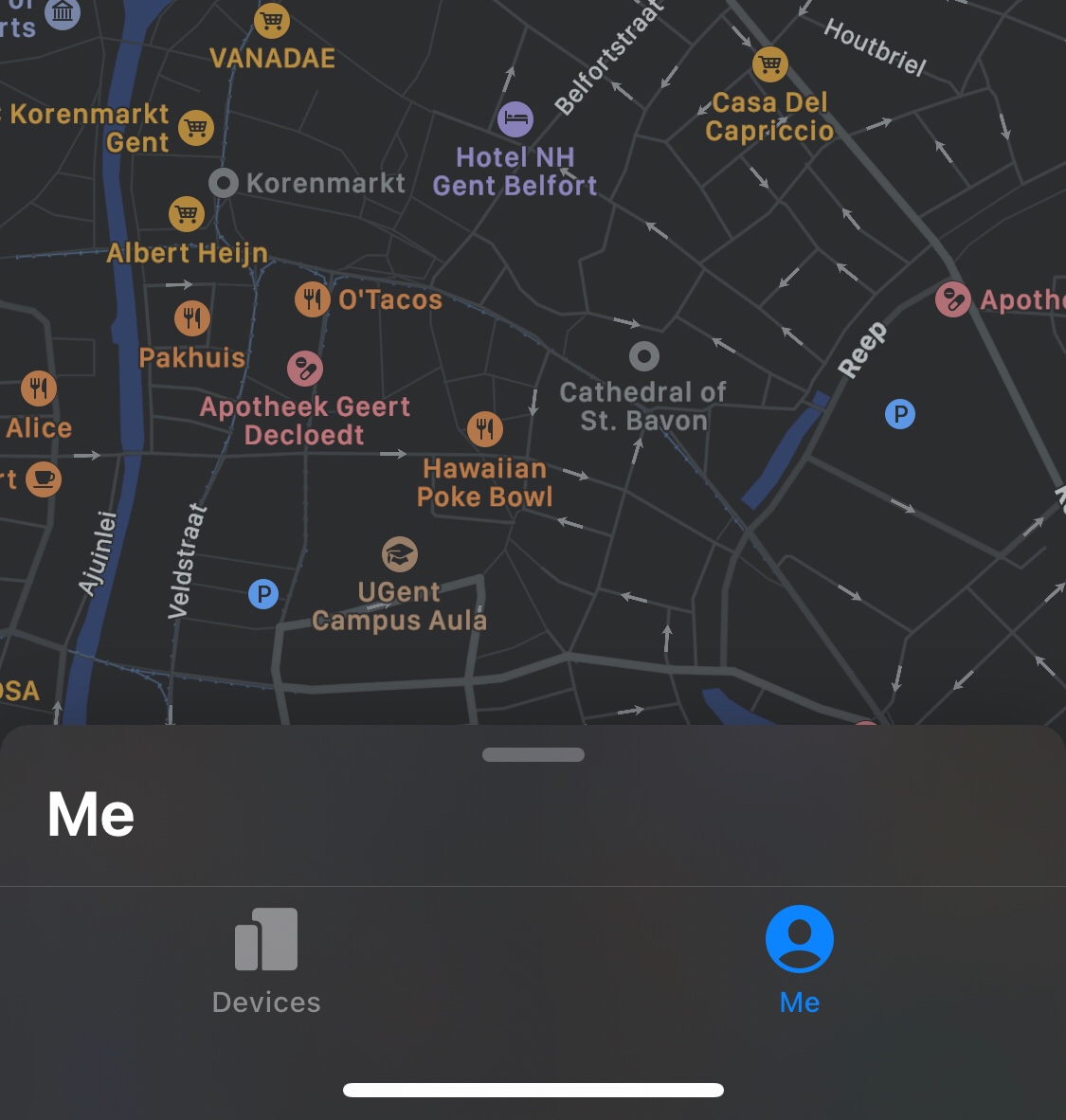Image resolution: width=1066 pixels, height=1120 pixels.
Task: Tap the pharmacy icon on the right edge
Action: [x=953, y=298]
